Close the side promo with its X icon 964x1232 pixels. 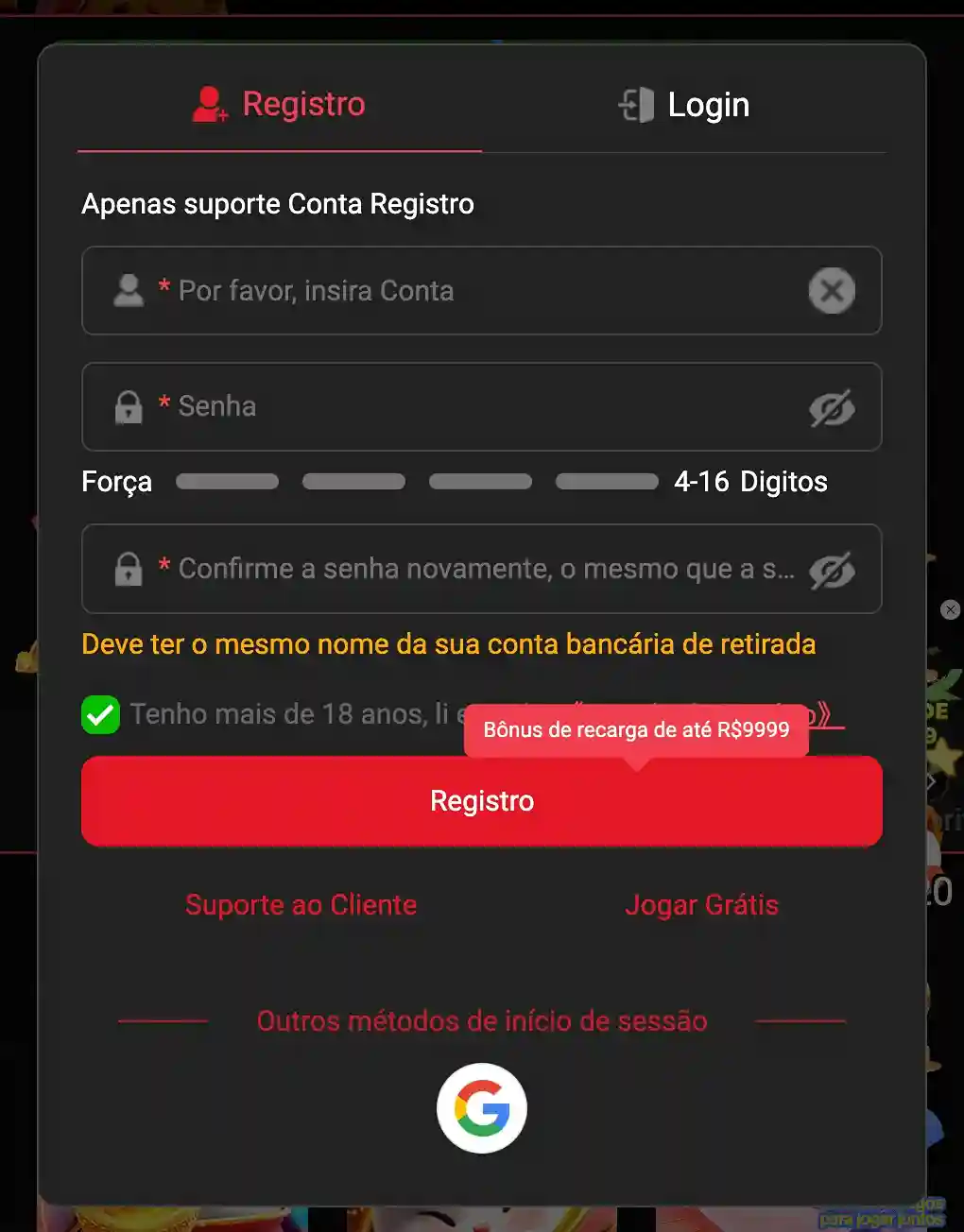951,609
